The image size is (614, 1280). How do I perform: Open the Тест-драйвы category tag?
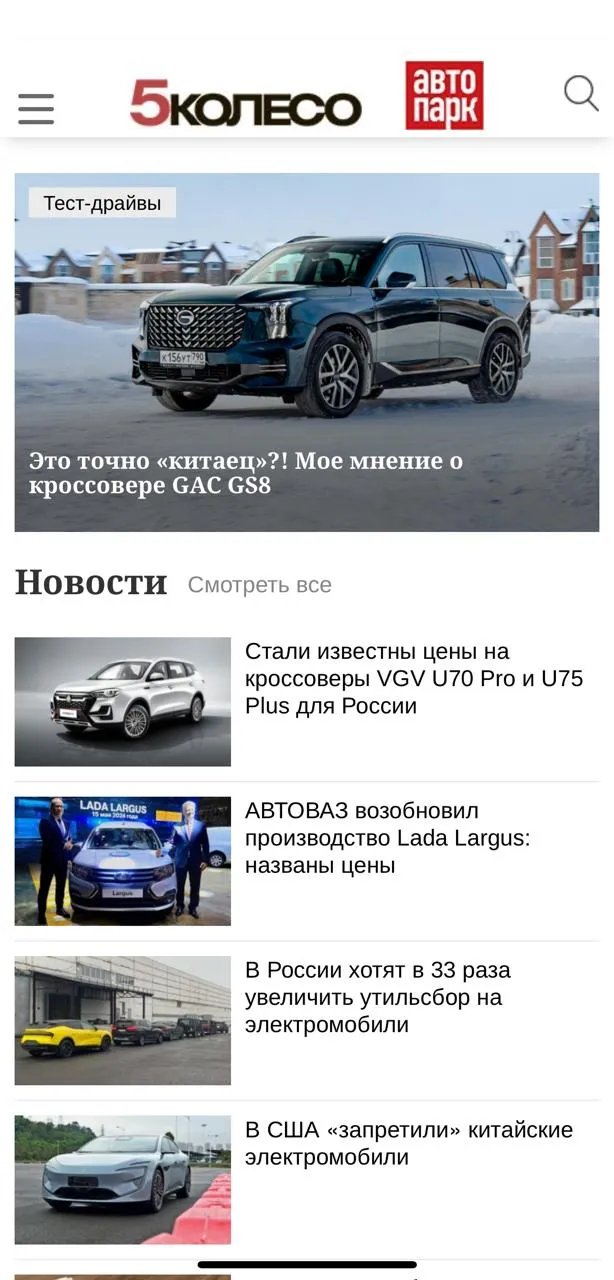[102, 203]
